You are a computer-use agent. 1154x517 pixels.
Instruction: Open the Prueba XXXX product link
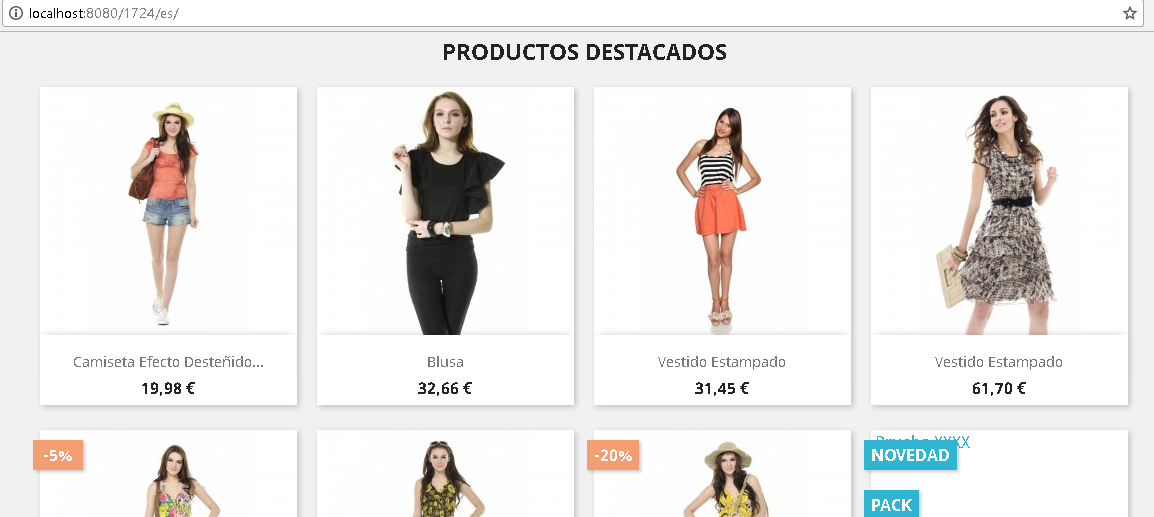pos(922,441)
